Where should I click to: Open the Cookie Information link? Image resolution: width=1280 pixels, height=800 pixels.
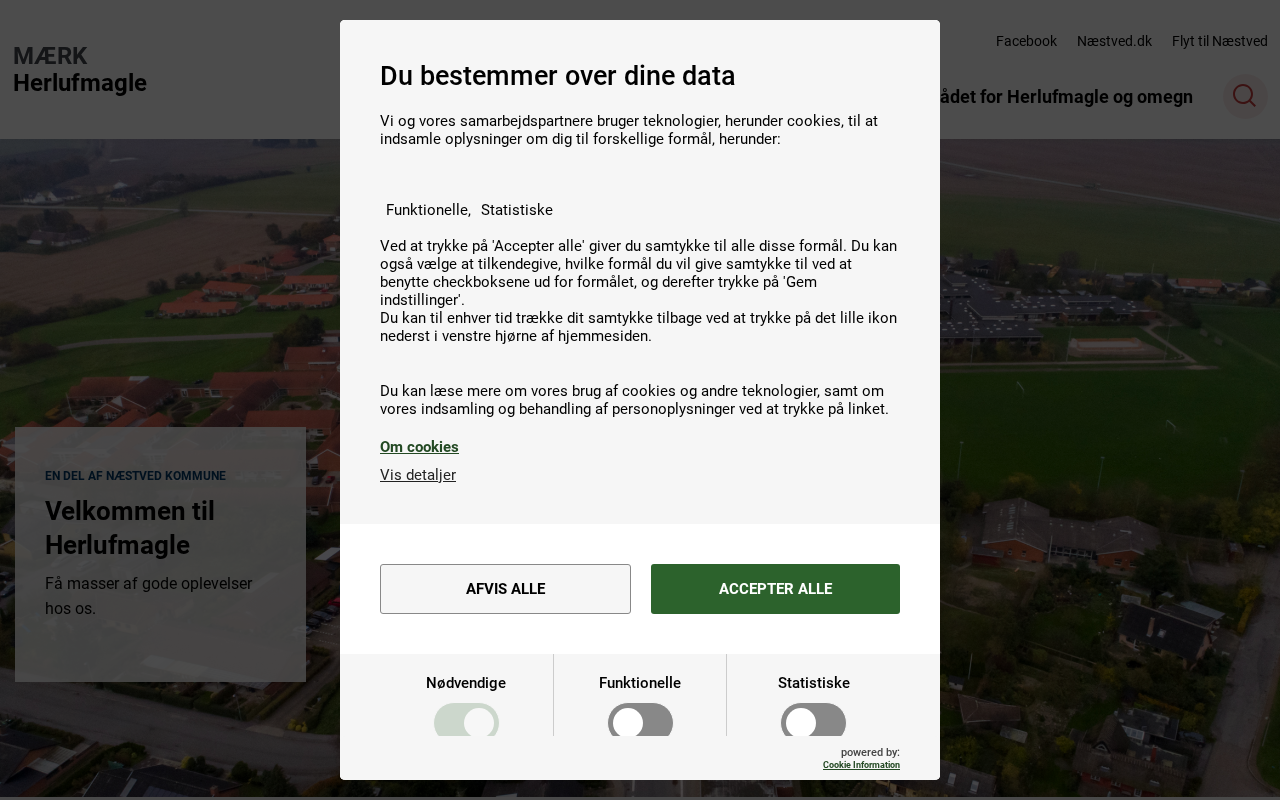pyautogui.click(x=861, y=765)
